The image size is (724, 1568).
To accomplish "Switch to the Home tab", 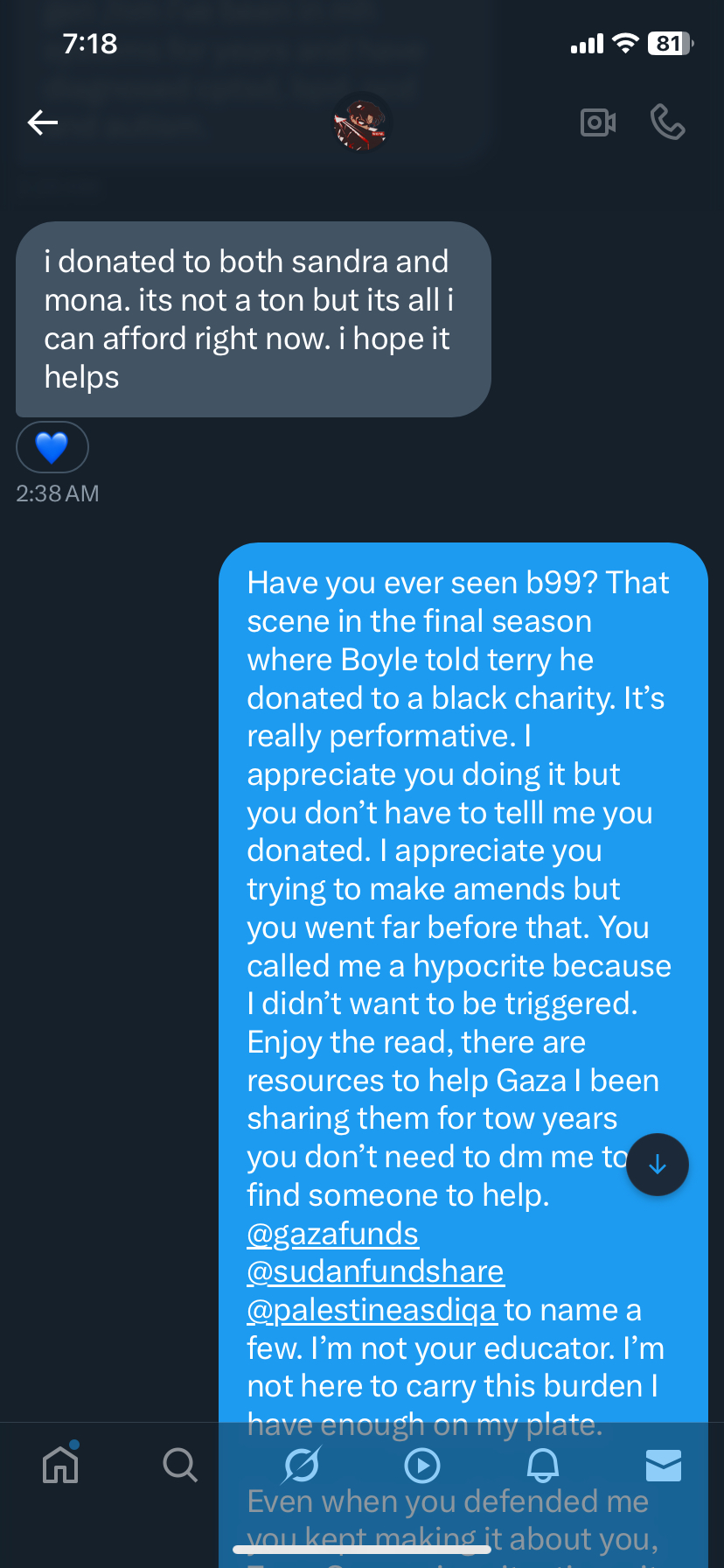I will (x=60, y=1464).
